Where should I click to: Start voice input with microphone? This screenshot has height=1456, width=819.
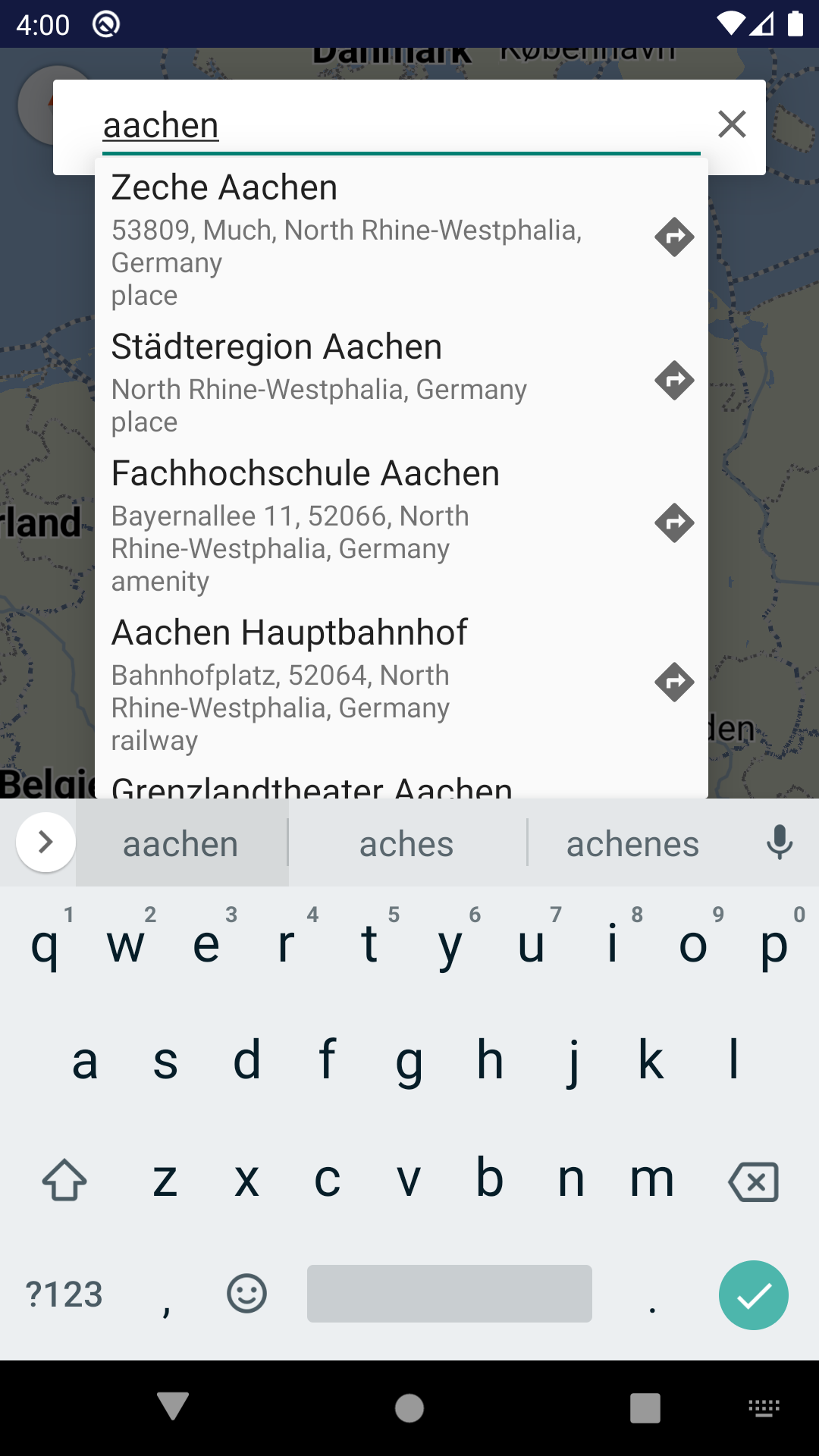tap(780, 843)
